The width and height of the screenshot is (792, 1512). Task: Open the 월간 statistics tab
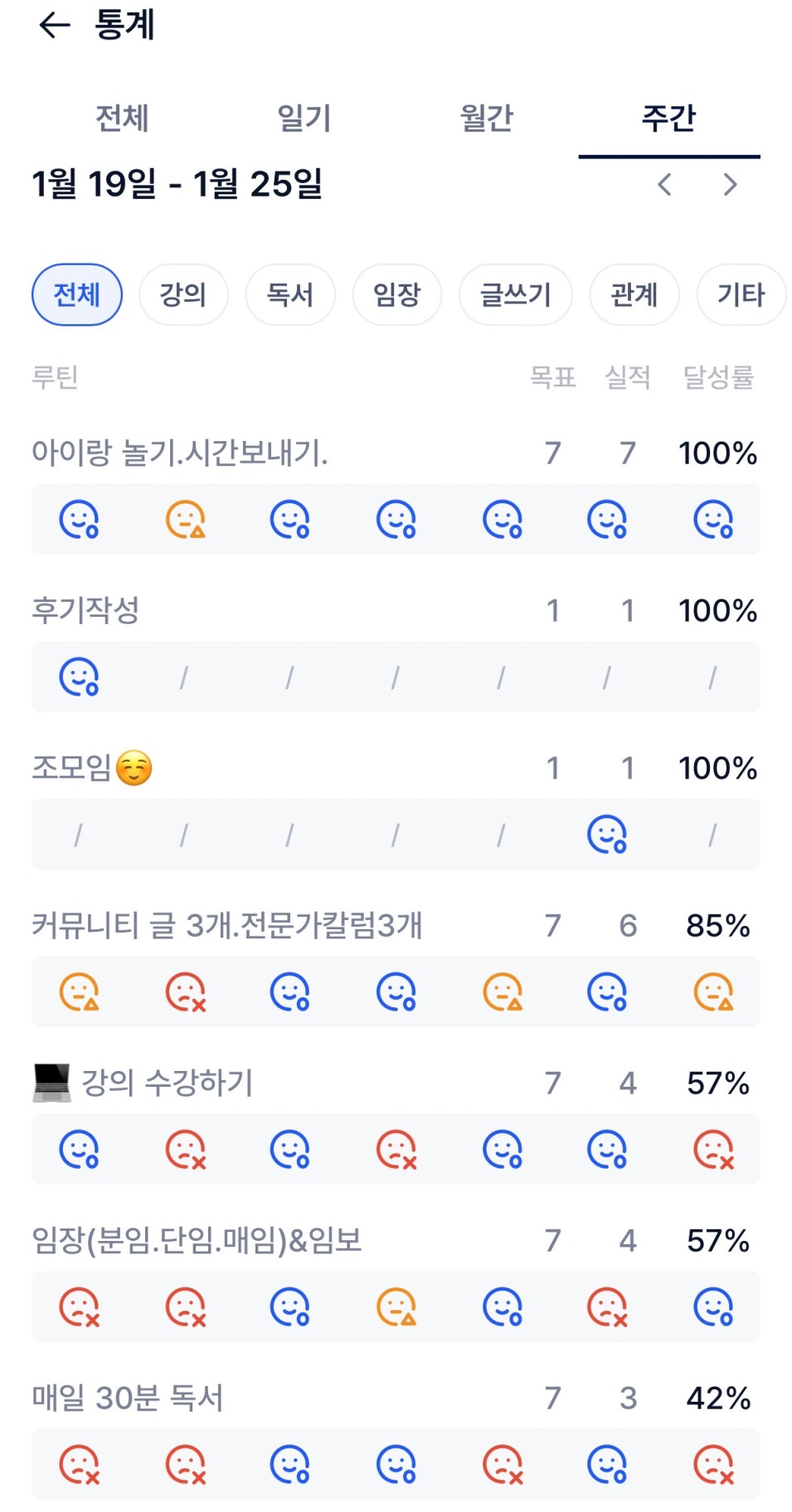pyautogui.click(x=487, y=119)
